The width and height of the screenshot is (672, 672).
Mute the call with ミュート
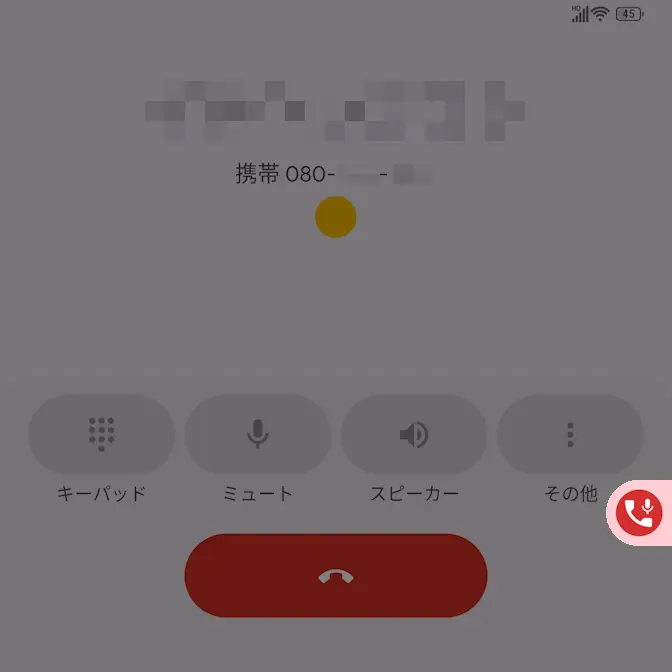257,434
